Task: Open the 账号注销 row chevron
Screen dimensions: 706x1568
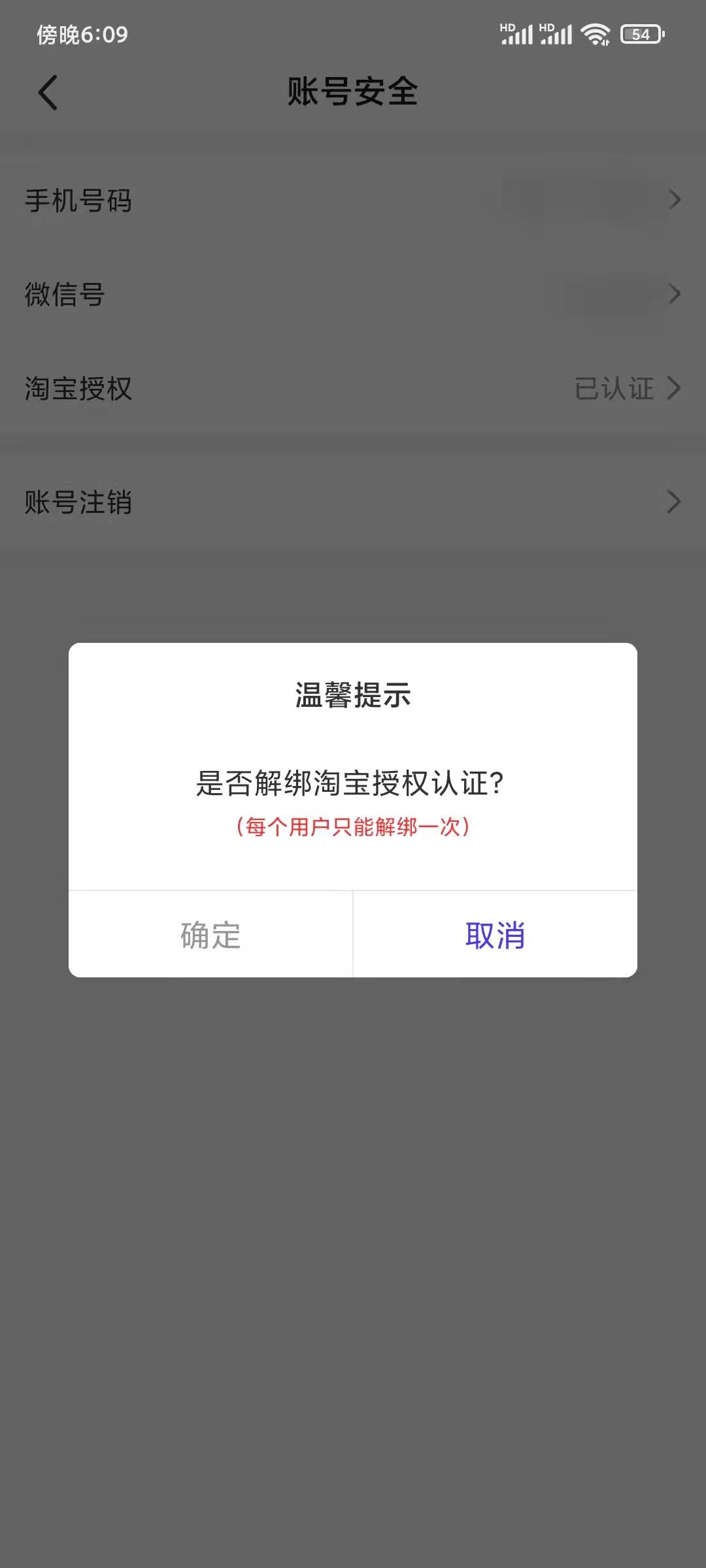Action: 676,502
